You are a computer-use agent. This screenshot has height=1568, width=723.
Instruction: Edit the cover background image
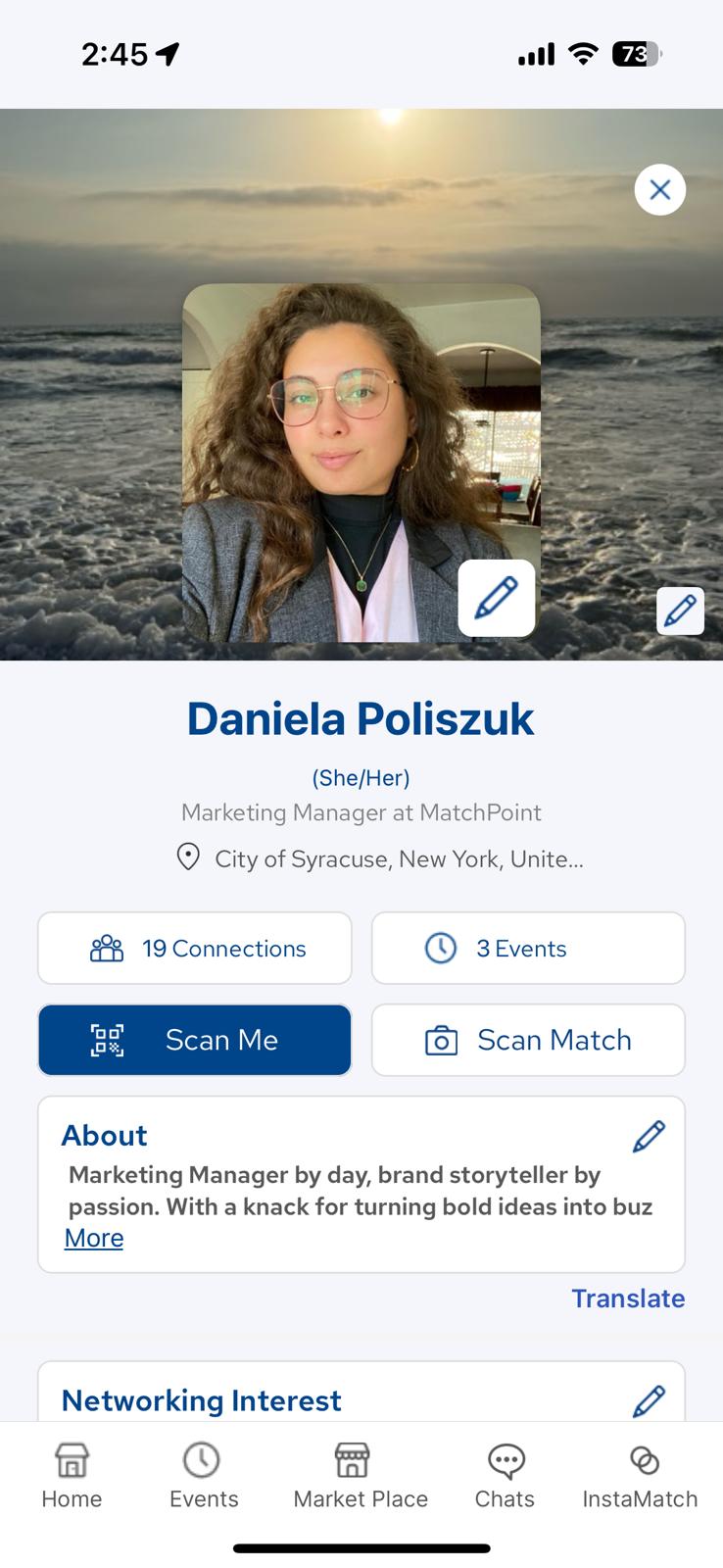pos(680,611)
